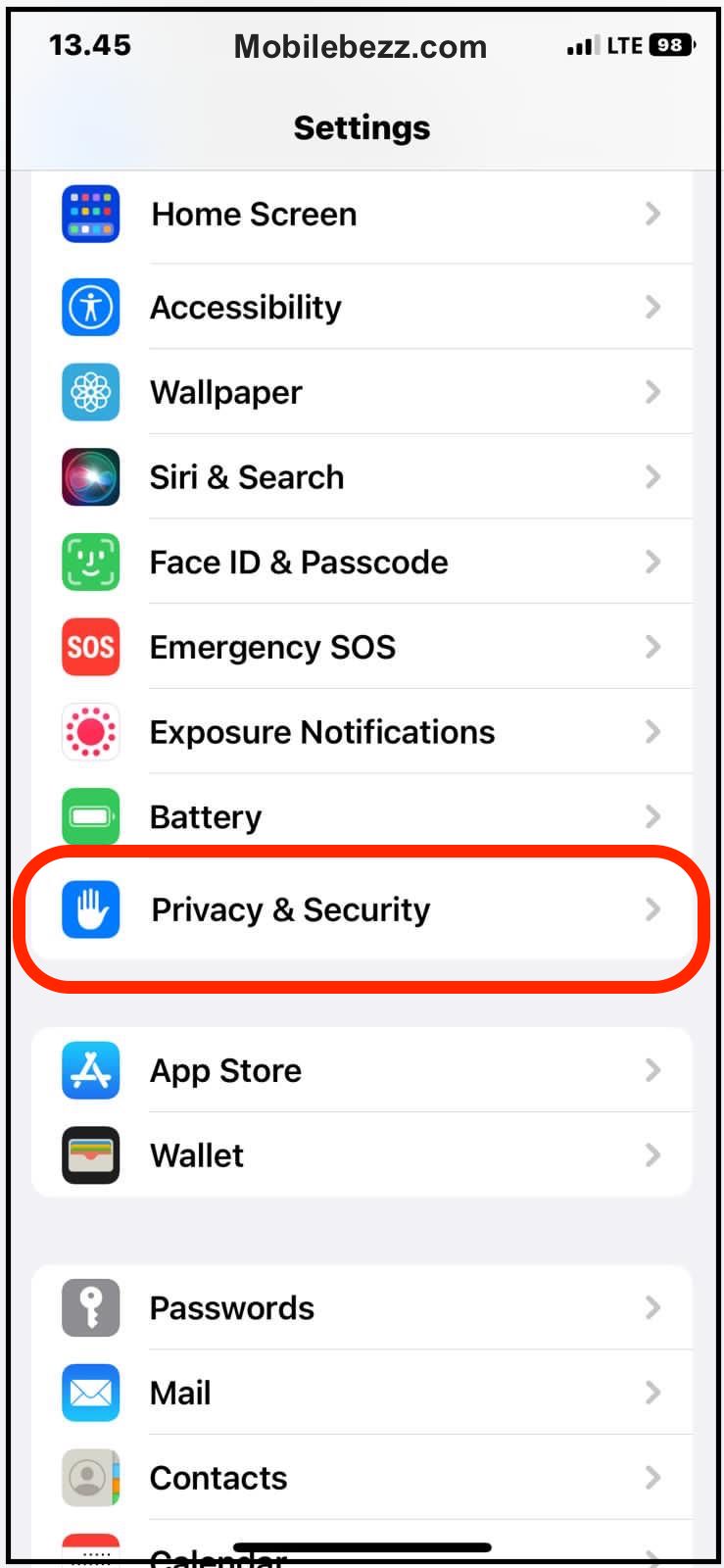The width and height of the screenshot is (724, 1568).
Task: Open Passwords settings
Action: click(361, 1308)
